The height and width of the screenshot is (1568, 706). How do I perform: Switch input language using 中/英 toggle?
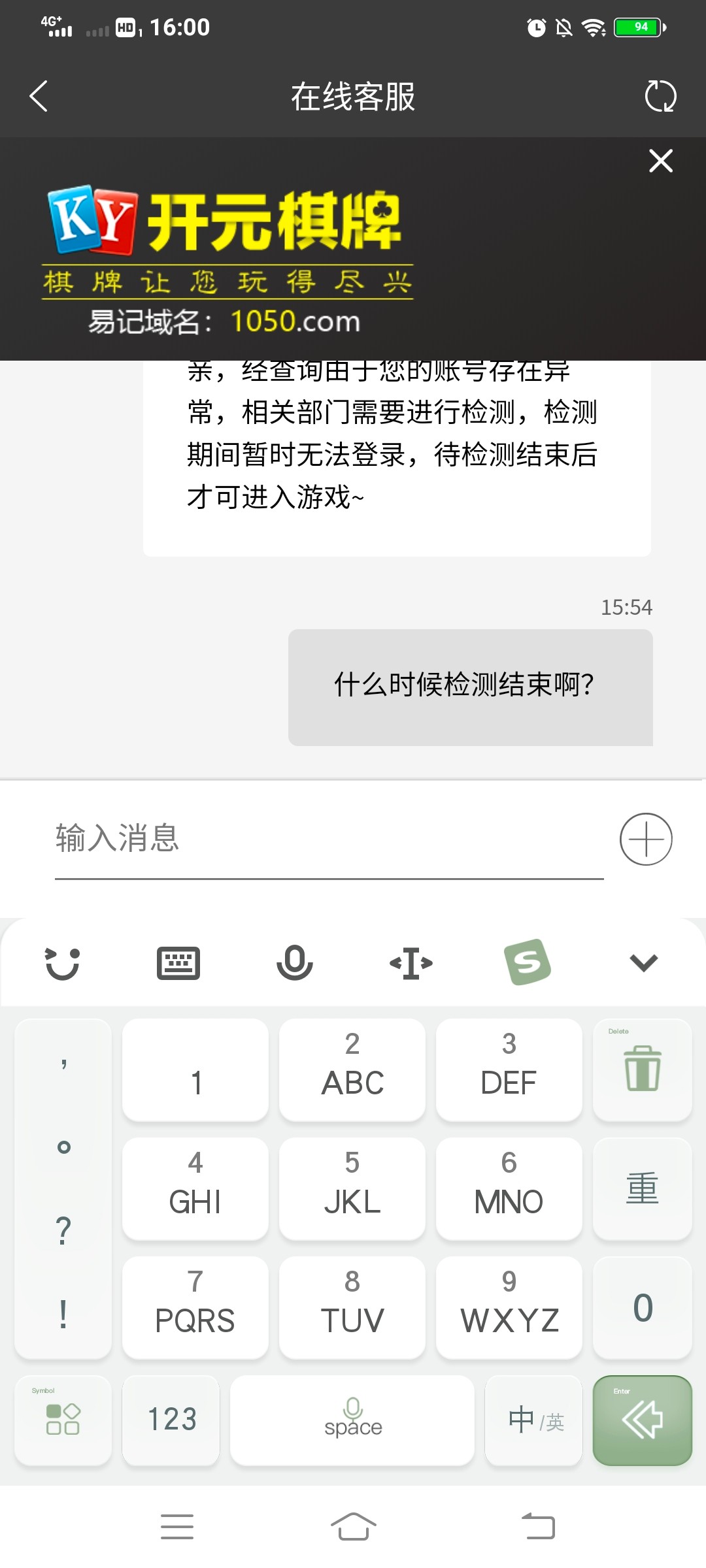click(533, 1420)
